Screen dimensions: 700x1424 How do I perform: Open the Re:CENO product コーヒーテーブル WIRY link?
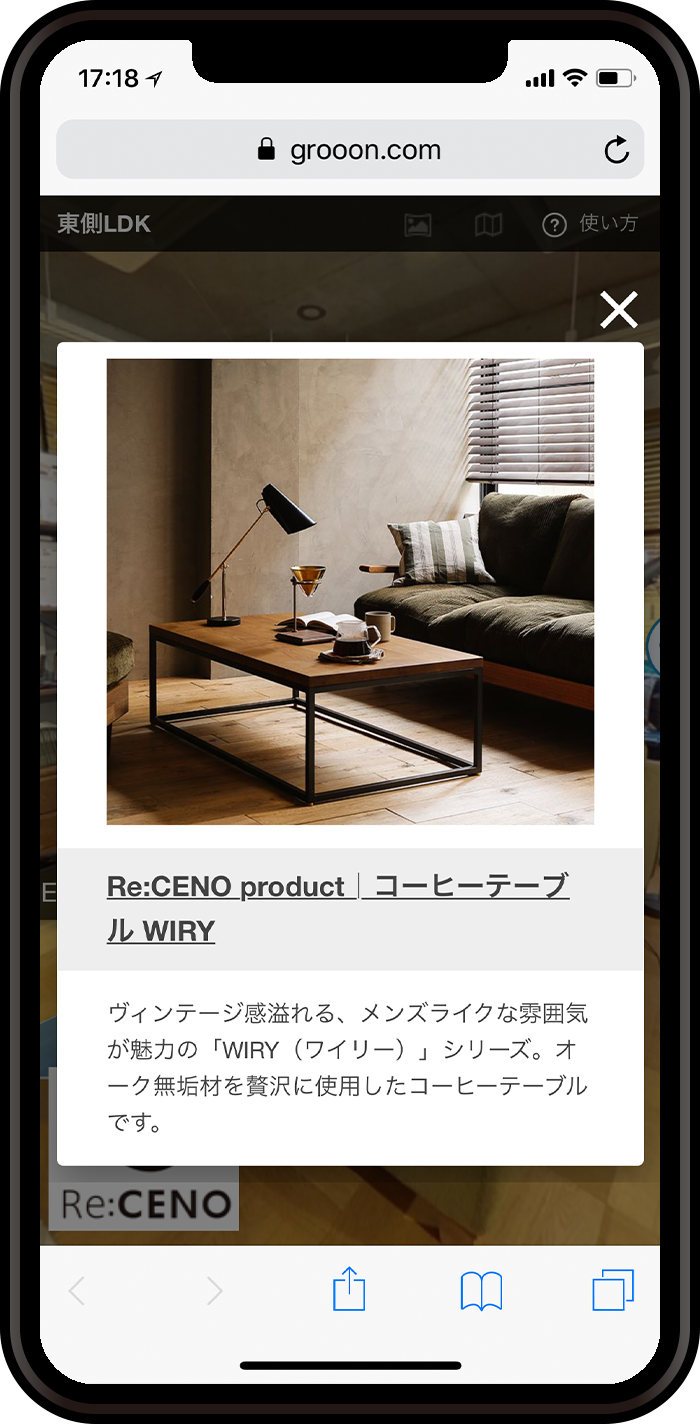coord(339,909)
